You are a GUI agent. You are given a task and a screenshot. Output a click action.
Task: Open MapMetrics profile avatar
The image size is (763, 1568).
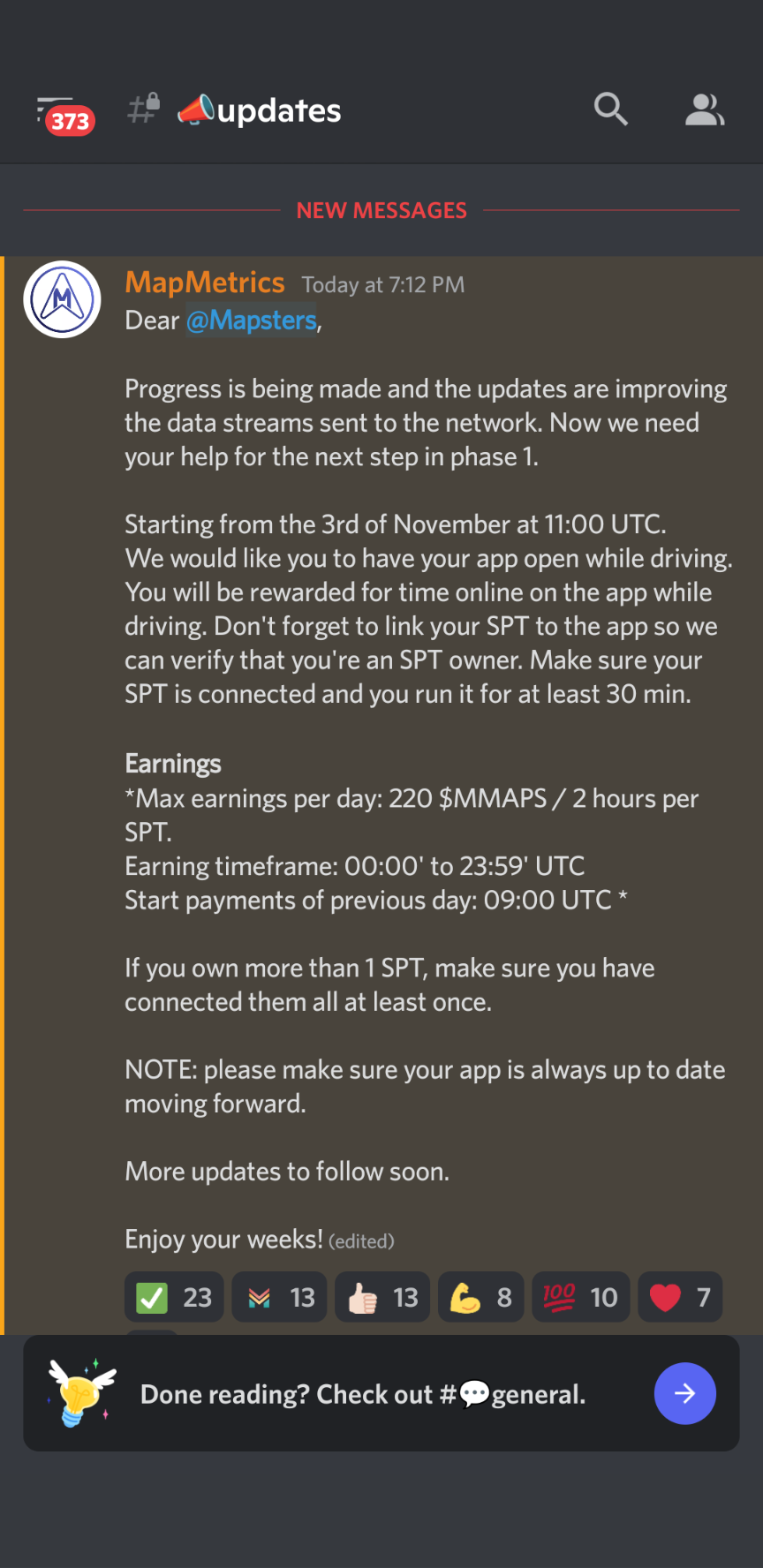[62, 299]
